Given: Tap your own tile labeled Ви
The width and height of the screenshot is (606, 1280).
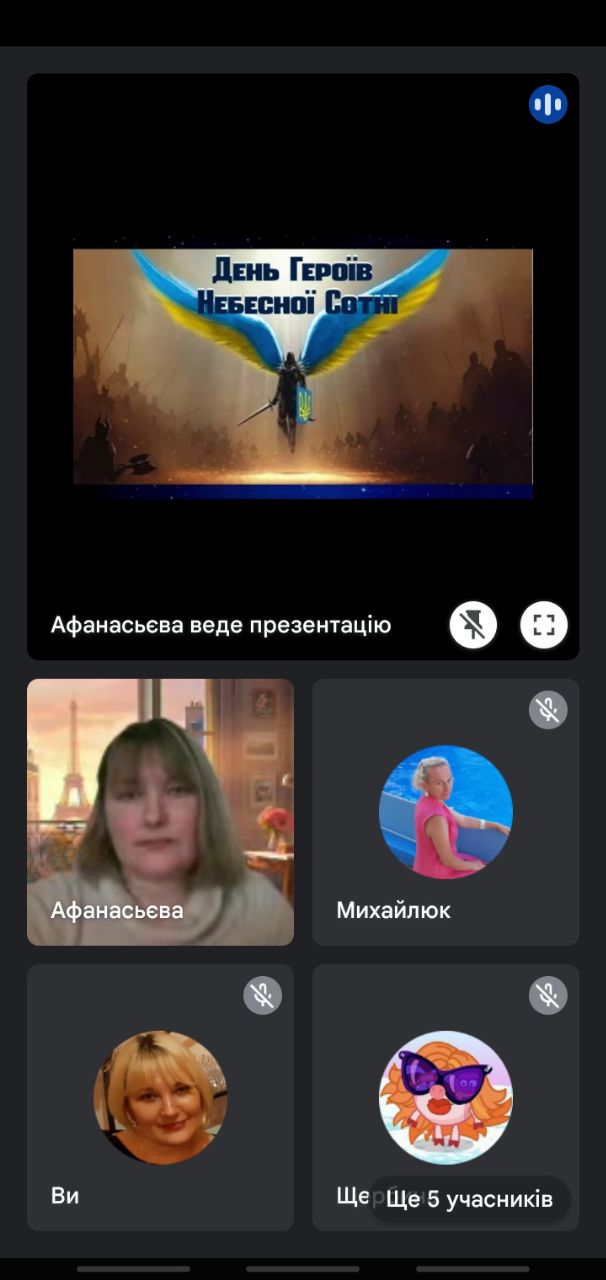Looking at the screenshot, I should click(x=160, y=1097).
